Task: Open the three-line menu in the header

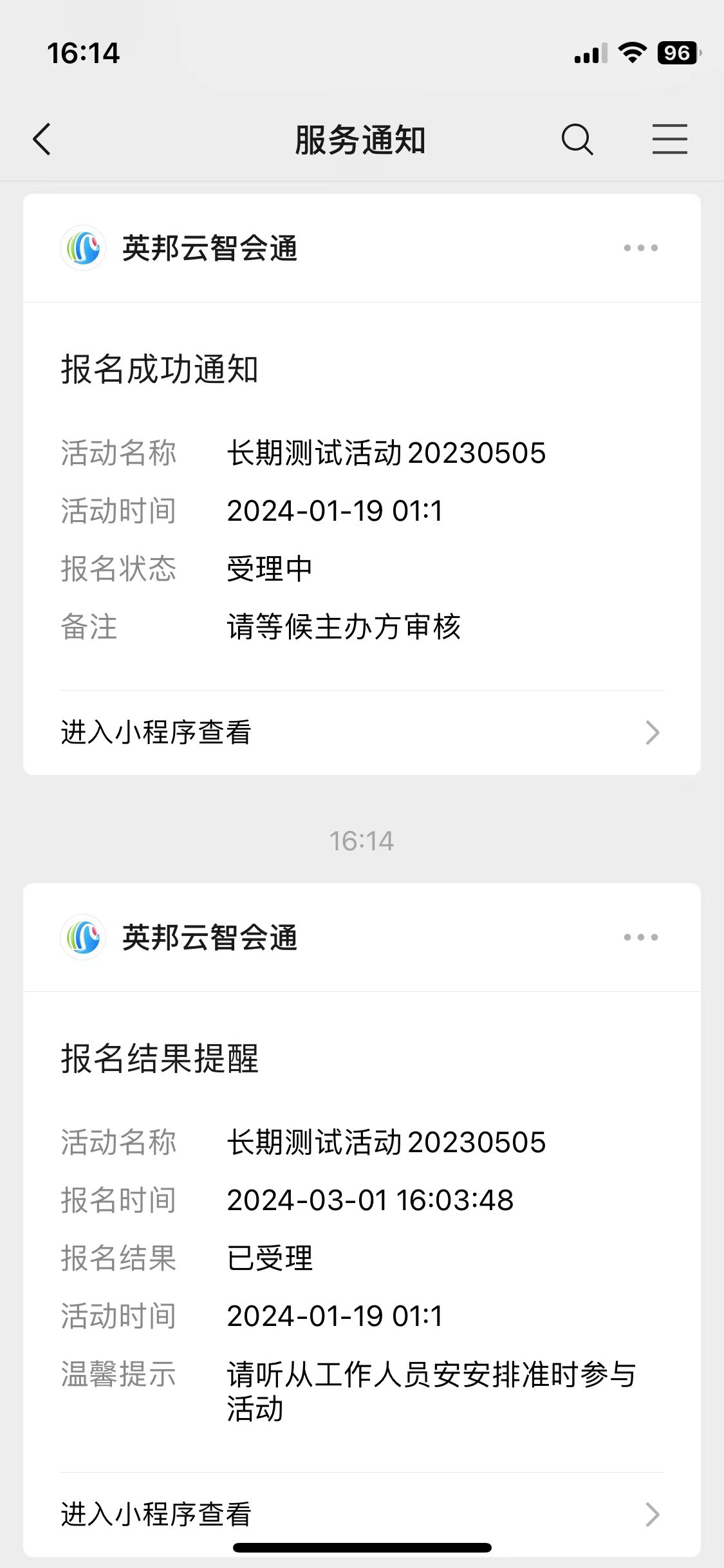Action: tap(670, 140)
